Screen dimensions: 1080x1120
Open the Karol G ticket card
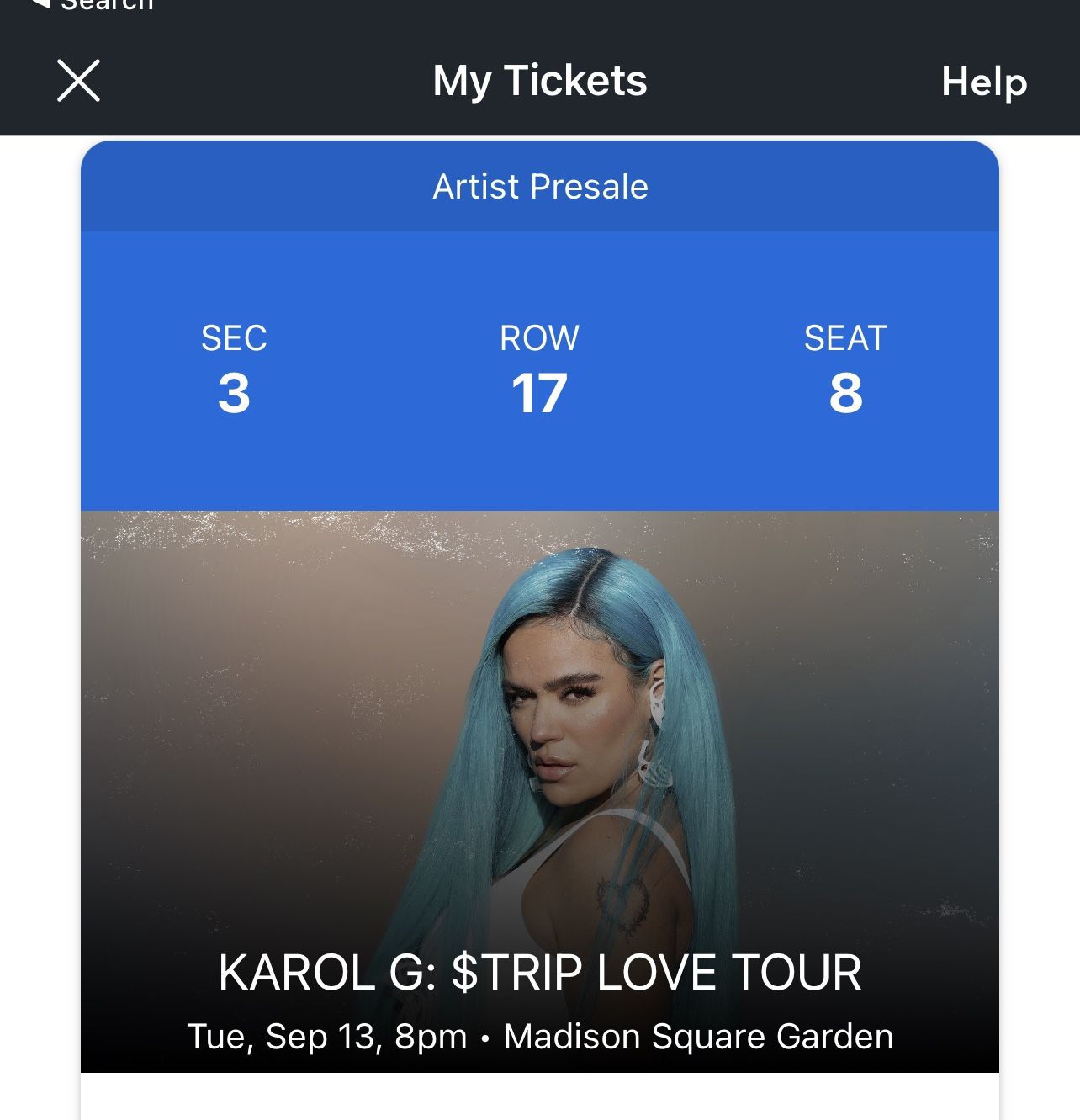coord(539,757)
